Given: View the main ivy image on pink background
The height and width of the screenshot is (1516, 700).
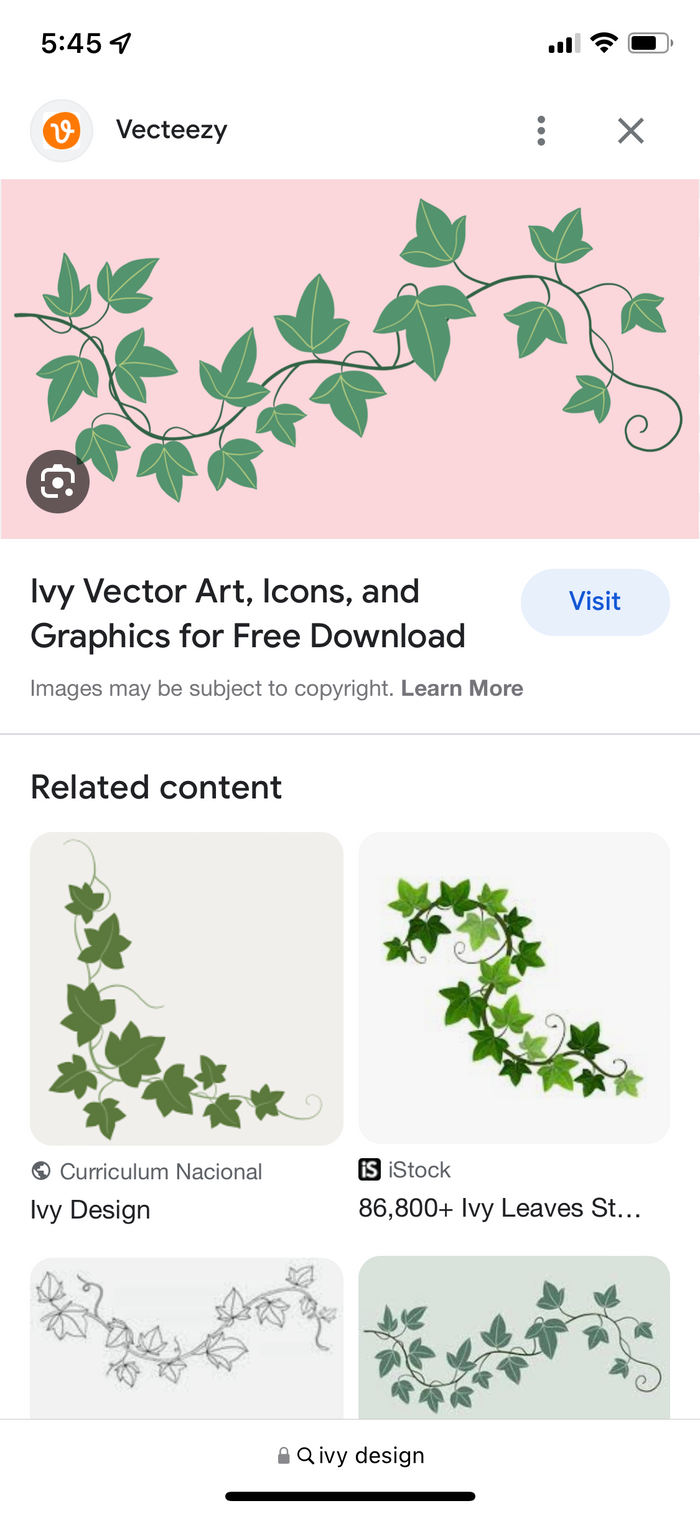Looking at the screenshot, I should click(350, 359).
